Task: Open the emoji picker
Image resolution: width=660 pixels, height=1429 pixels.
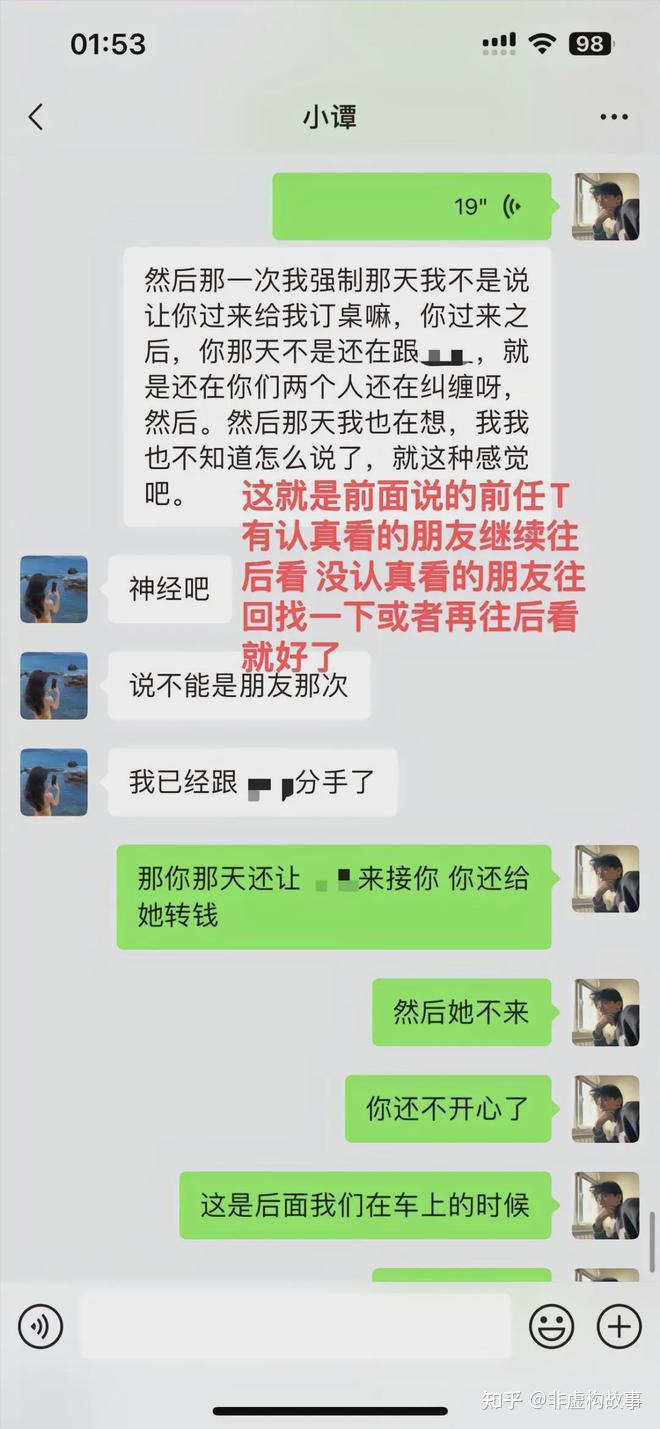Action: tap(551, 1326)
